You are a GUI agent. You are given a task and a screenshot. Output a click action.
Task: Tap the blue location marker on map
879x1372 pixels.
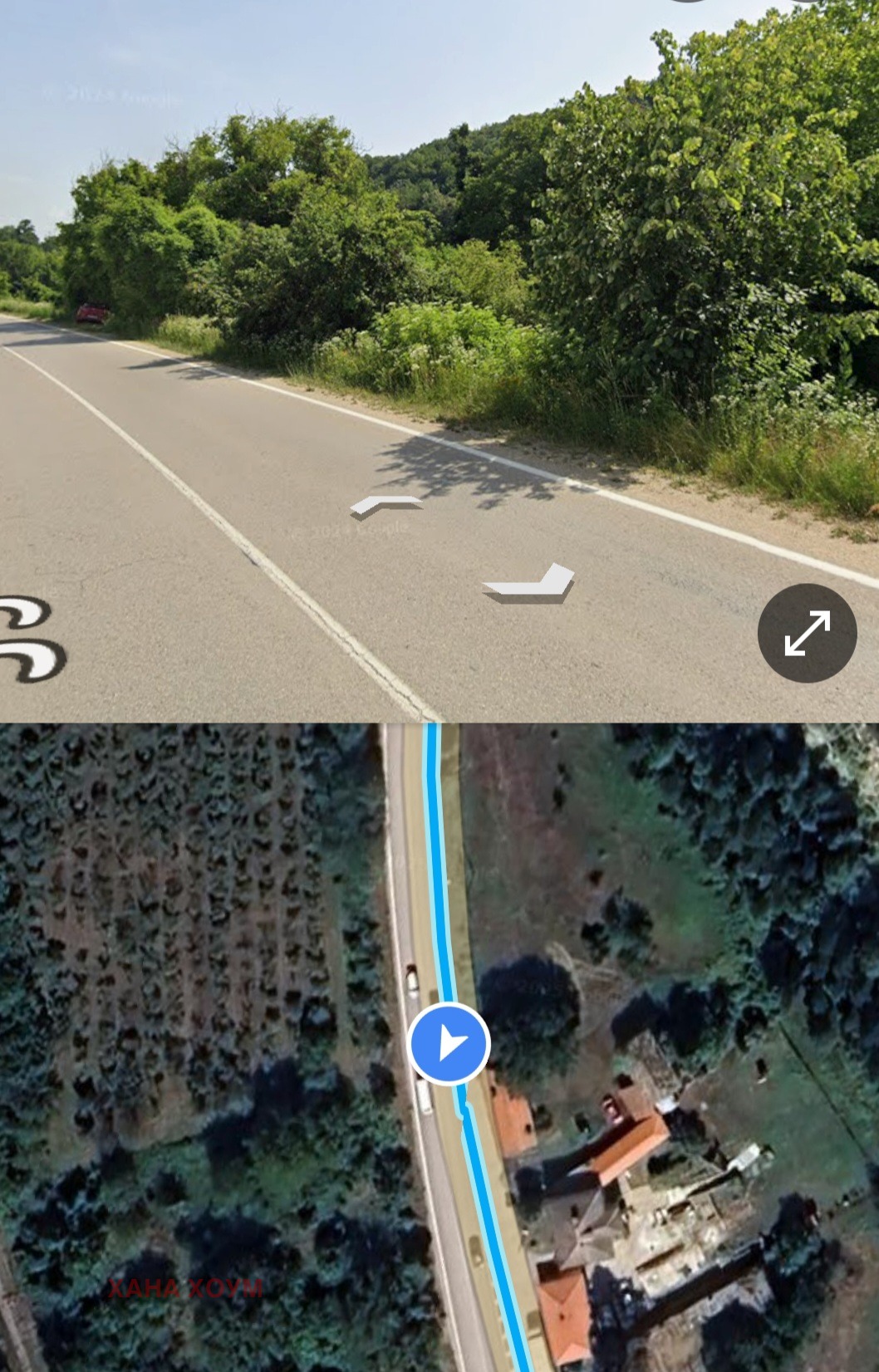coord(449,1044)
